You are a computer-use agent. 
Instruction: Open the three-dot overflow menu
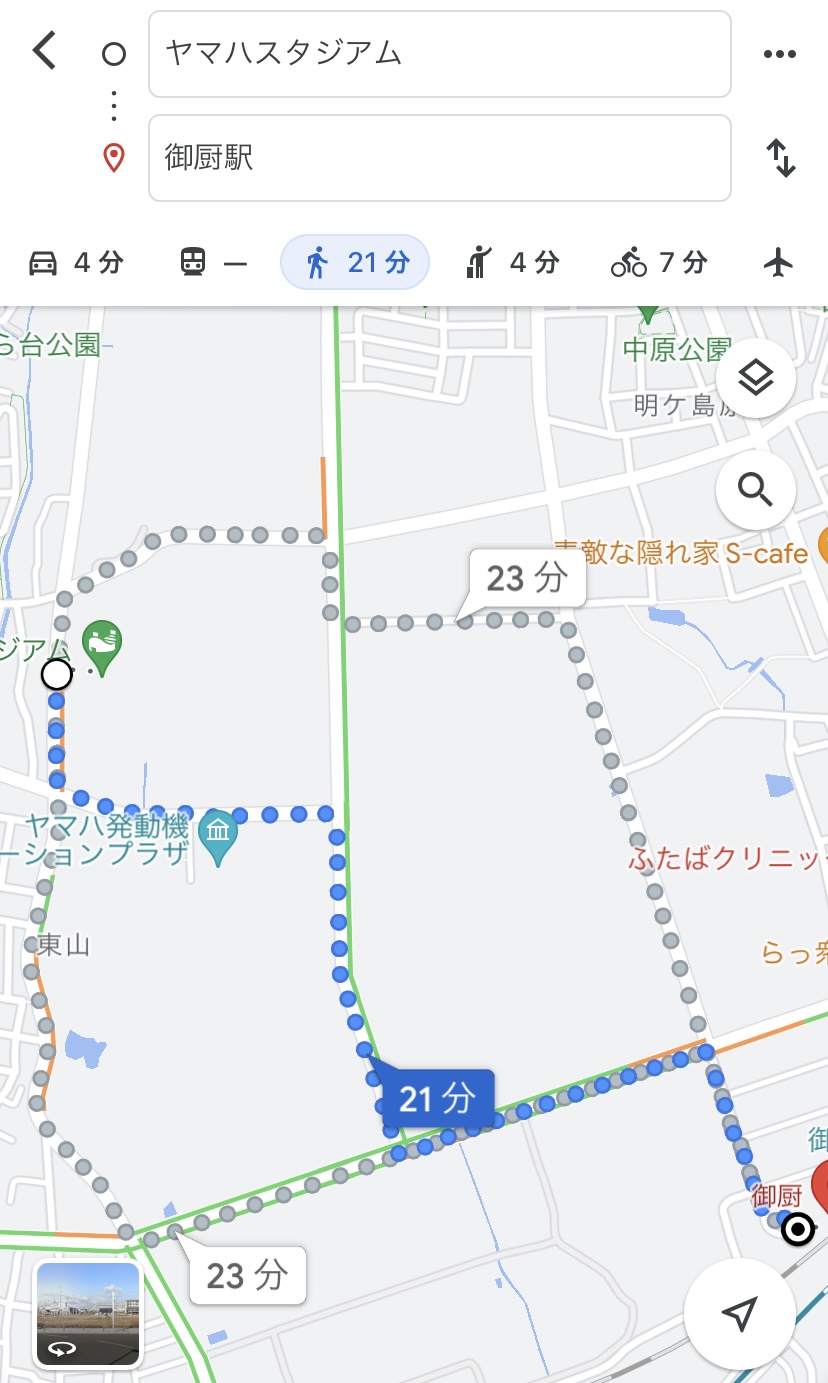click(779, 54)
